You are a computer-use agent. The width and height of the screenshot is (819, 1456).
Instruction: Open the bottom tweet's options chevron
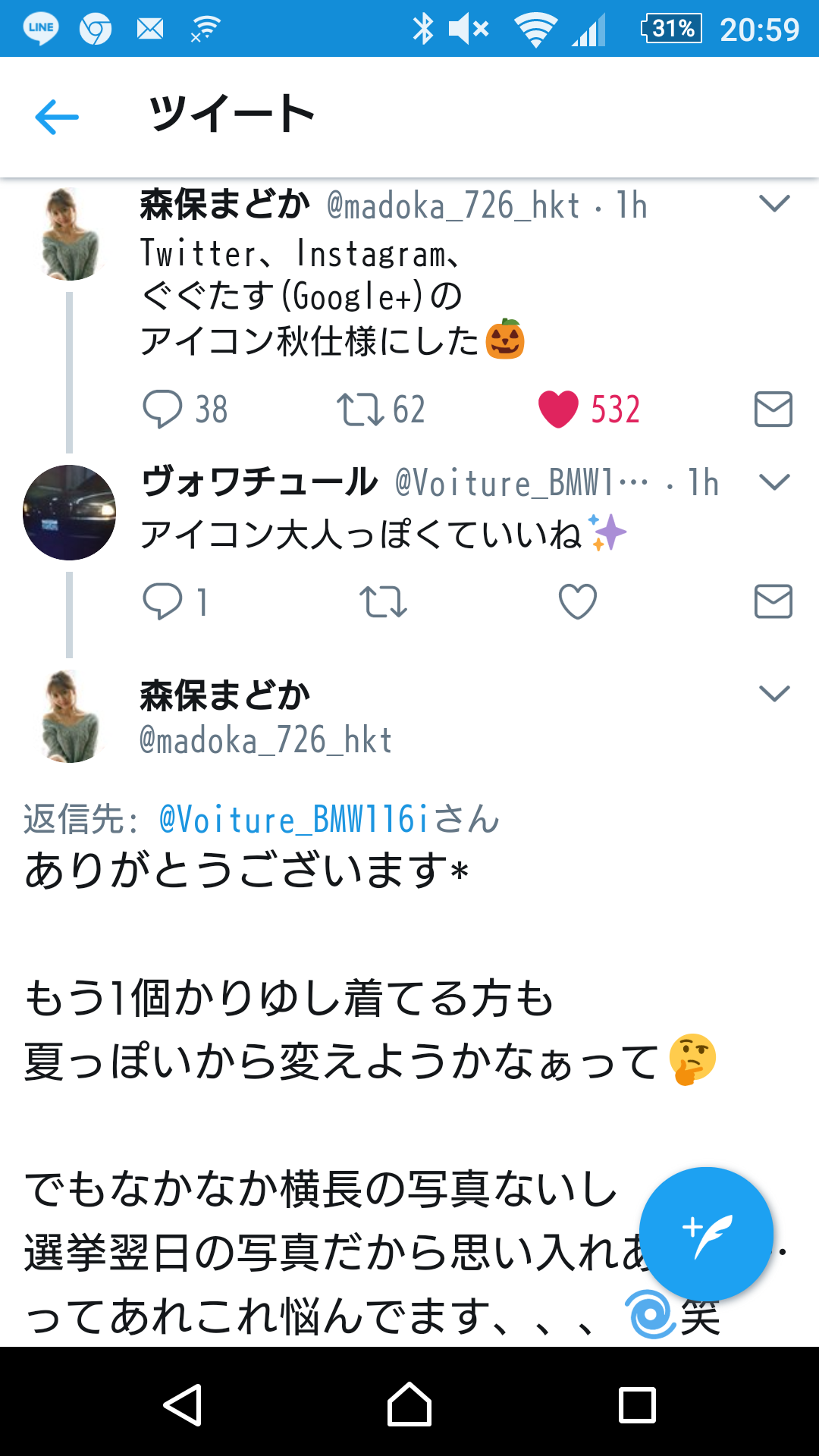point(773,692)
